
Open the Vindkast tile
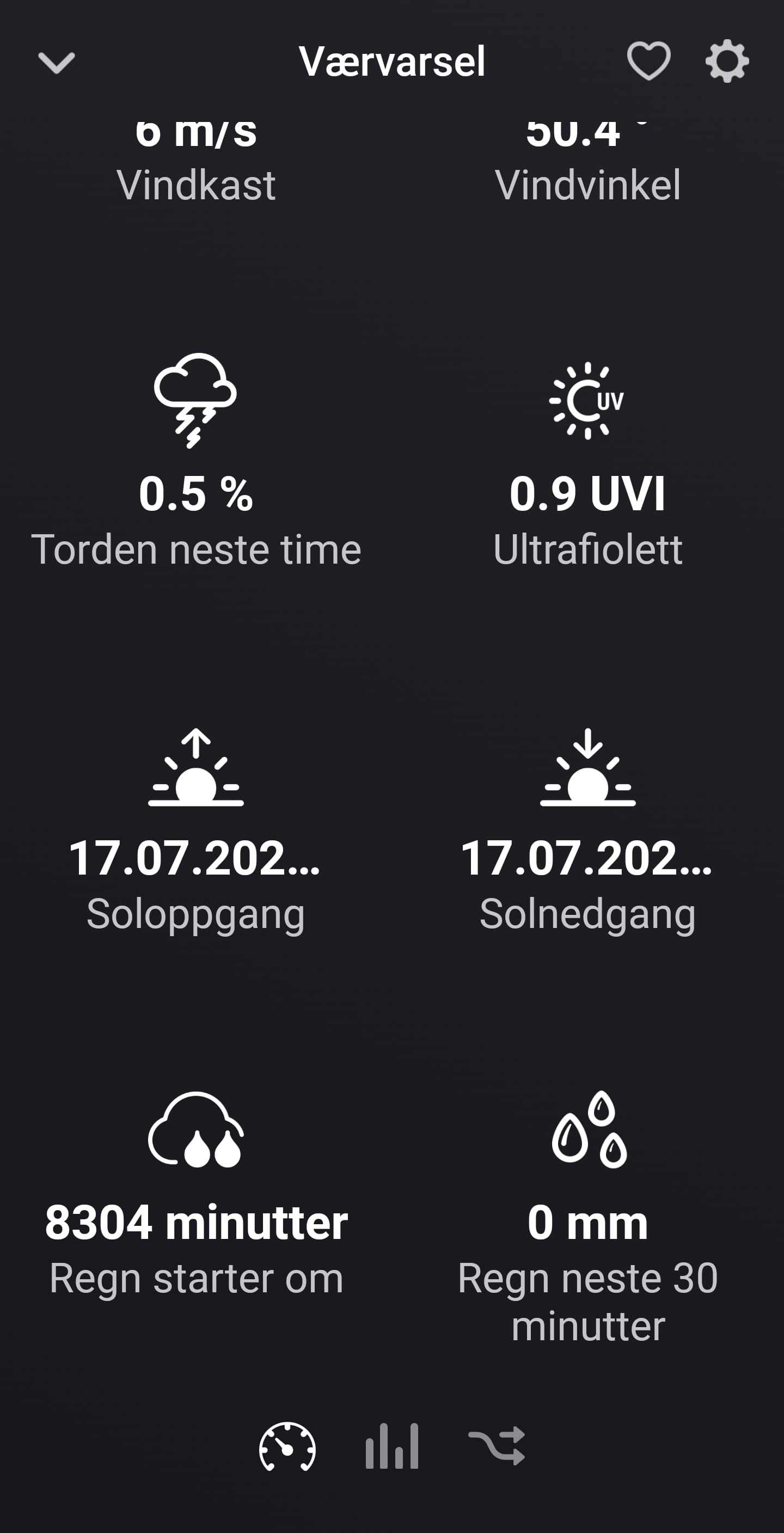[x=197, y=162]
